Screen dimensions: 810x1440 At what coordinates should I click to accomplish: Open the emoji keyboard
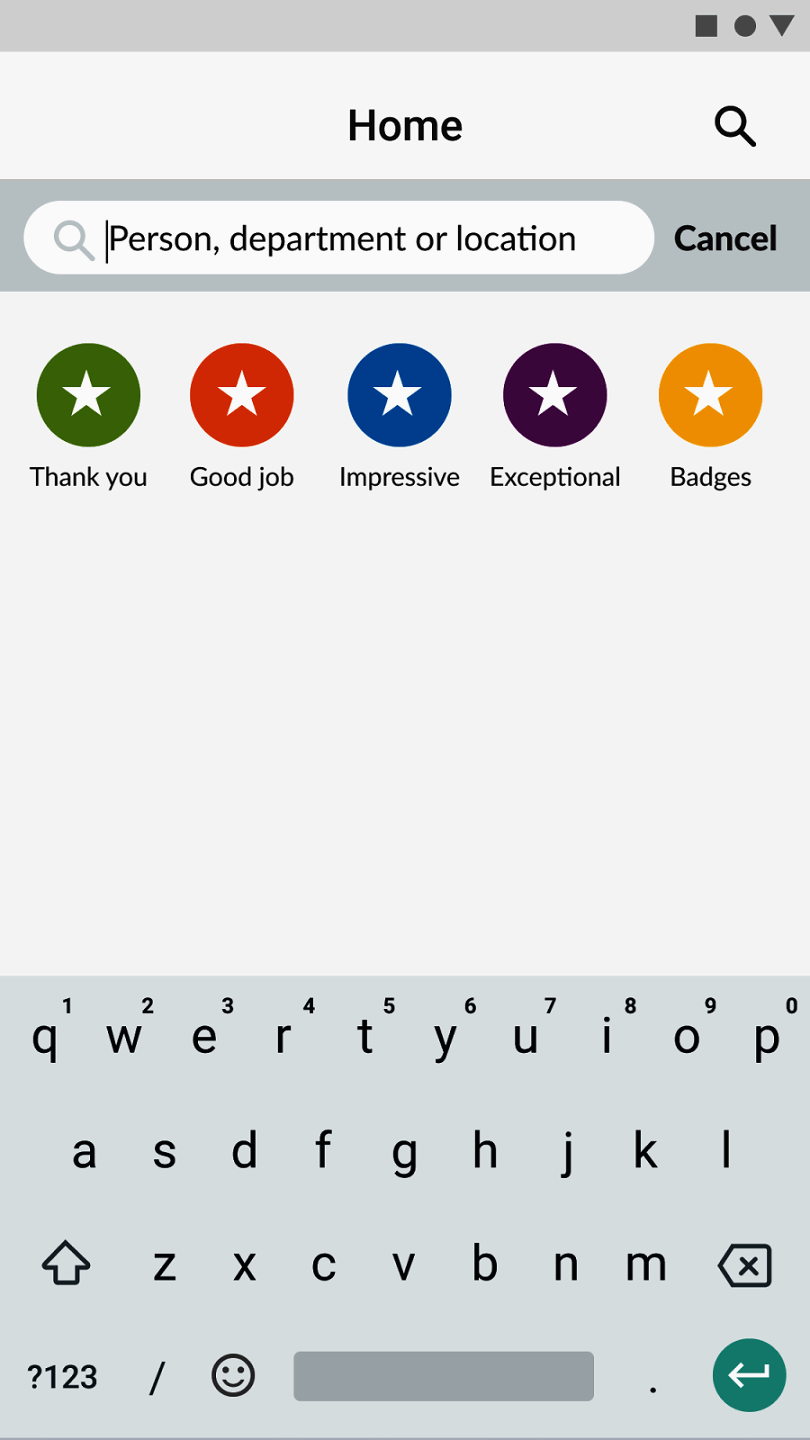click(234, 1376)
